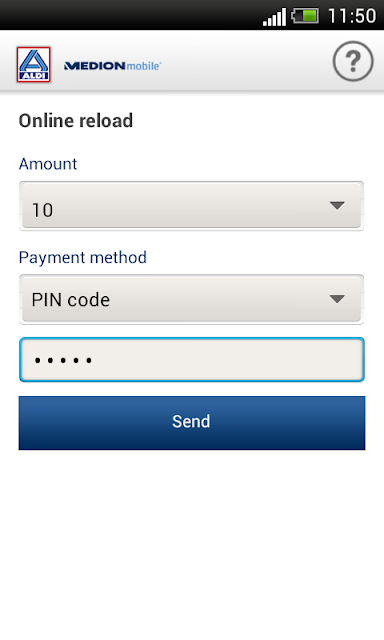
Task: Tap the ALDI logo in the header
Action: pyautogui.click(x=33, y=64)
